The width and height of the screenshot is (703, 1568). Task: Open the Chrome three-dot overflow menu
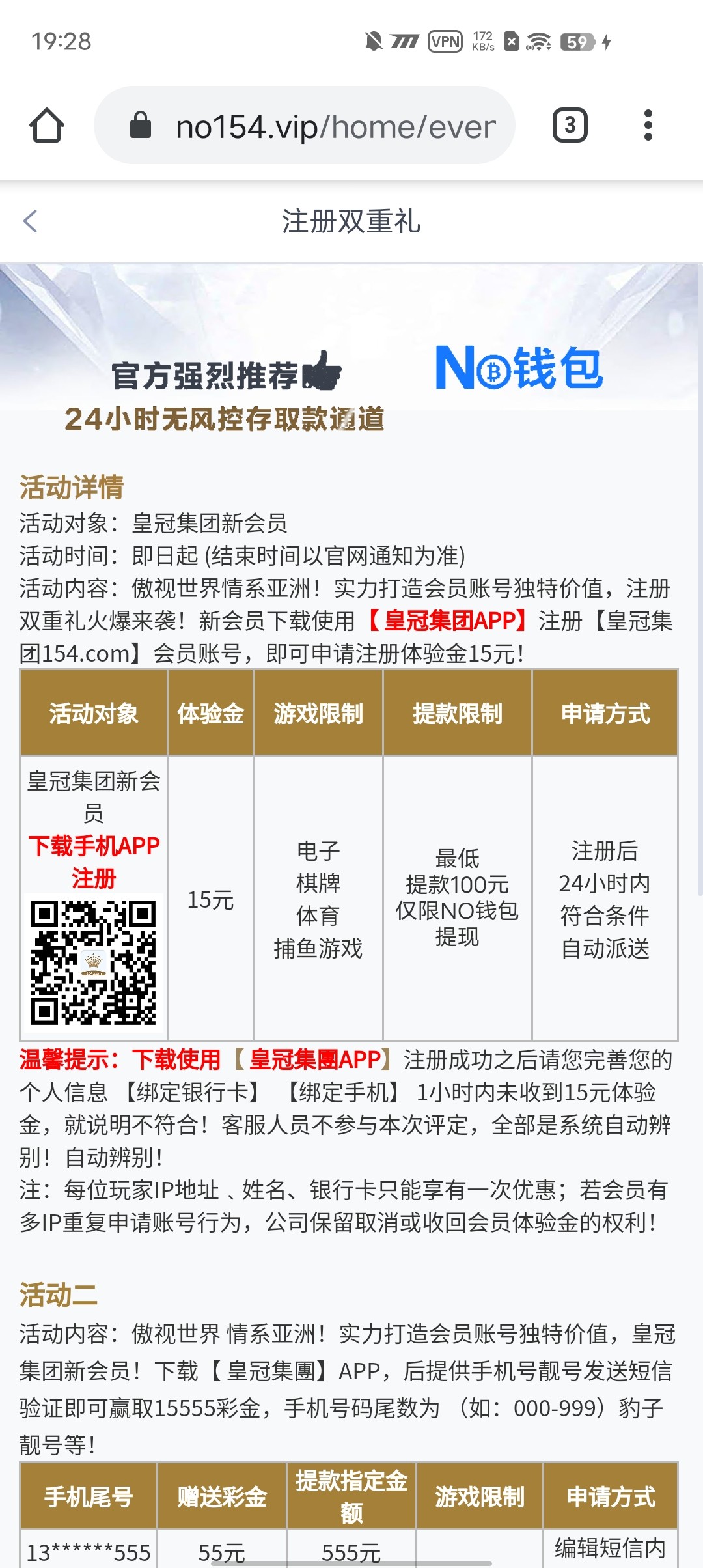[646, 125]
